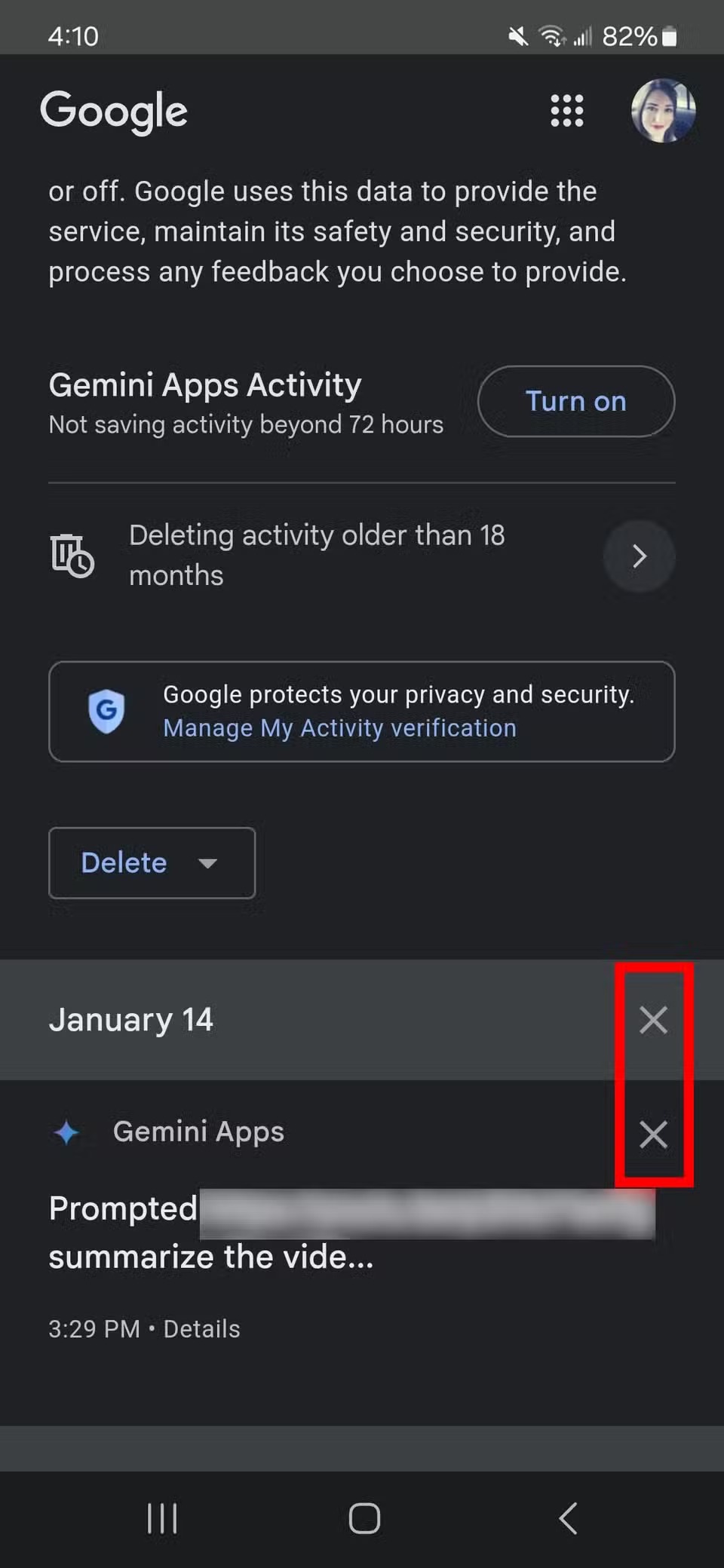Open Manage My Activity verification link
The width and height of the screenshot is (724, 1568).
[x=339, y=728]
